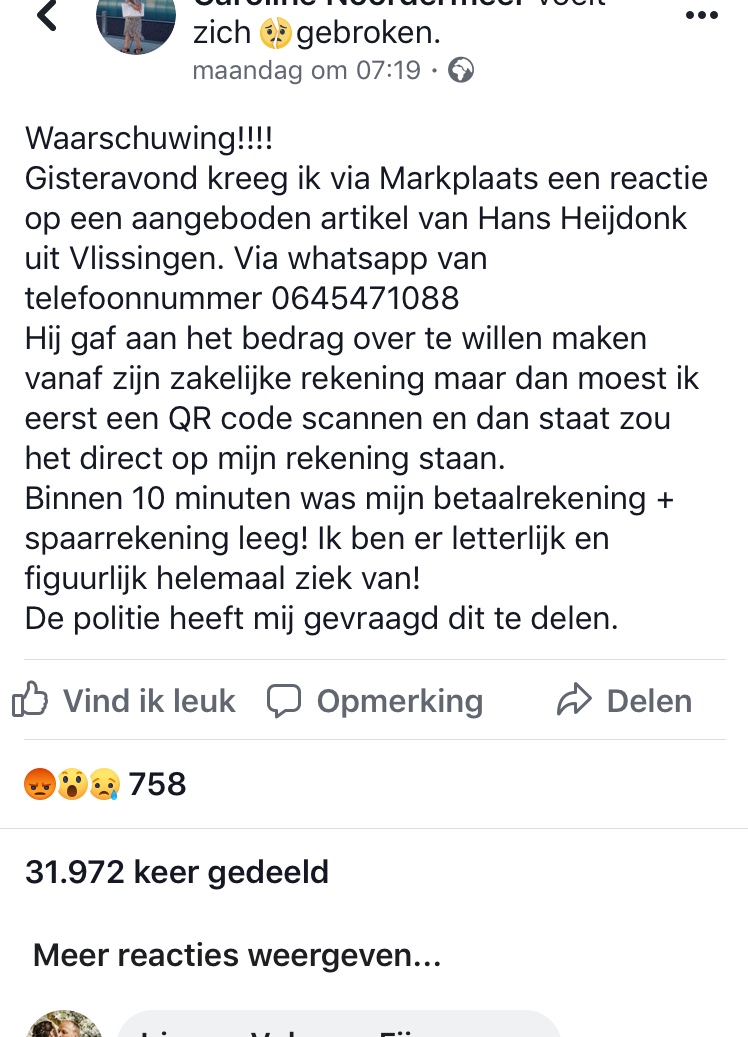Like the post via 'Vind ik leuk'

tap(124, 701)
